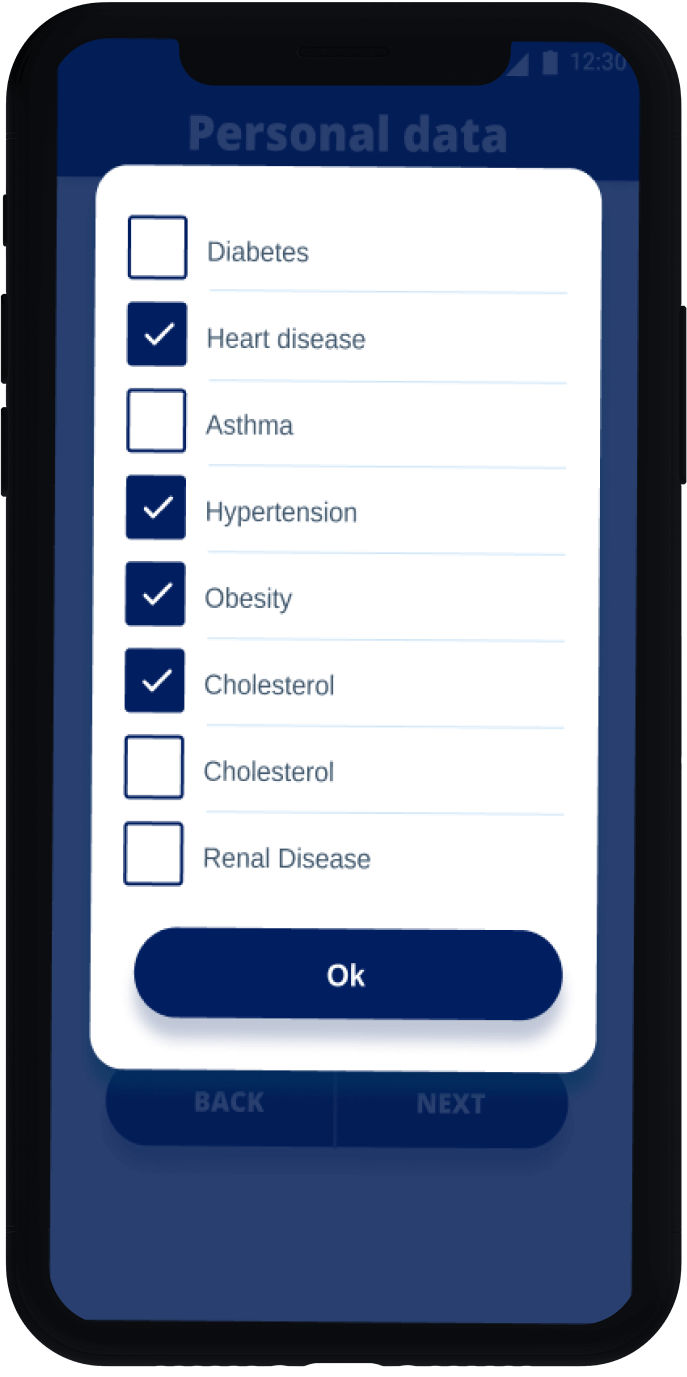Screen dimensions: 687x1377
Task: Confirm the selection with Ok
Action: tap(348, 975)
